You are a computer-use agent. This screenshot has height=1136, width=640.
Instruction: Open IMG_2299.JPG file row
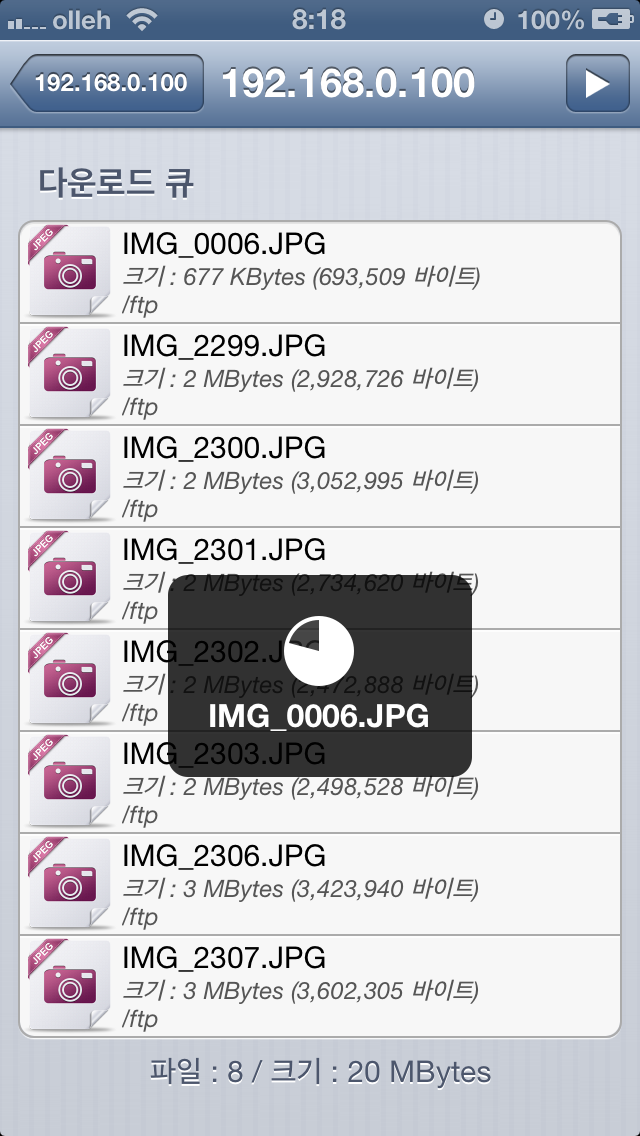click(320, 374)
